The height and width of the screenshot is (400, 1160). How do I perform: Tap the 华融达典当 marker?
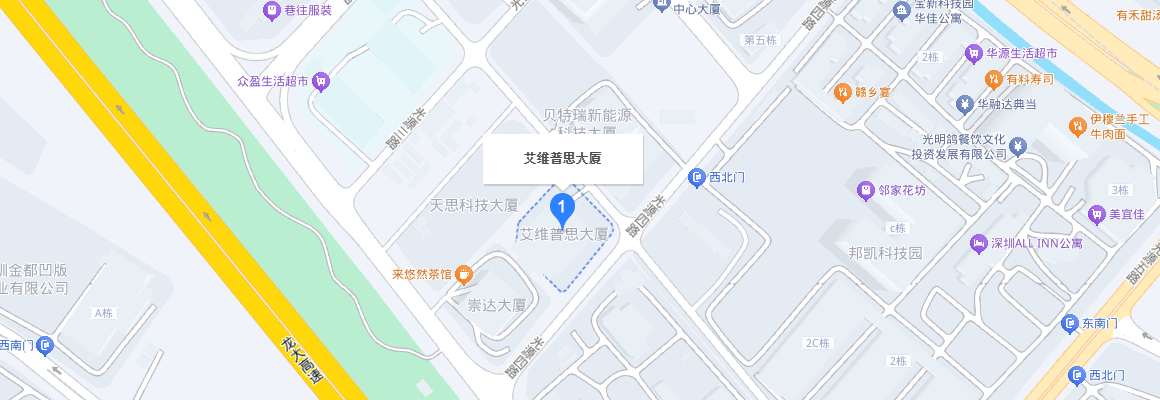tap(964, 103)
